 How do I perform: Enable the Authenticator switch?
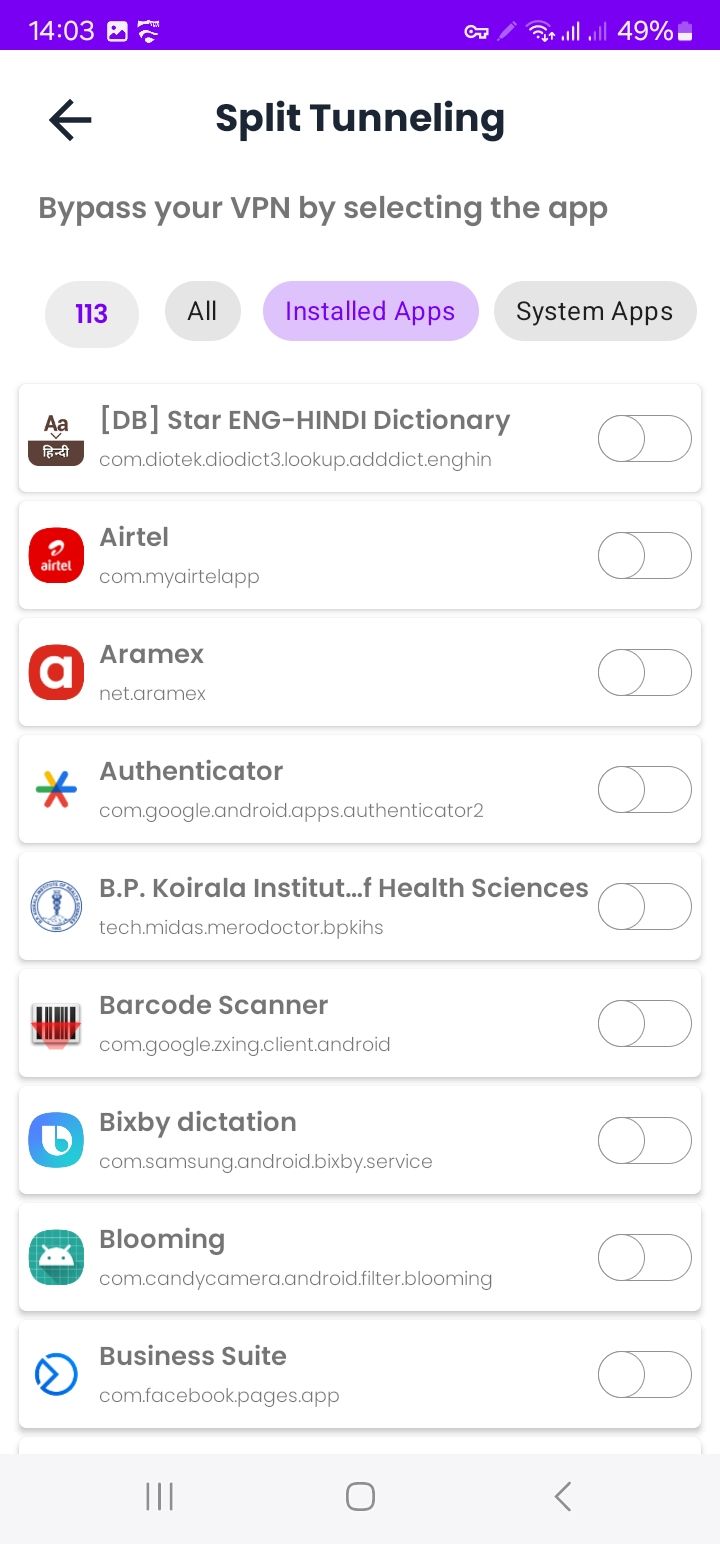click(644, 790)
